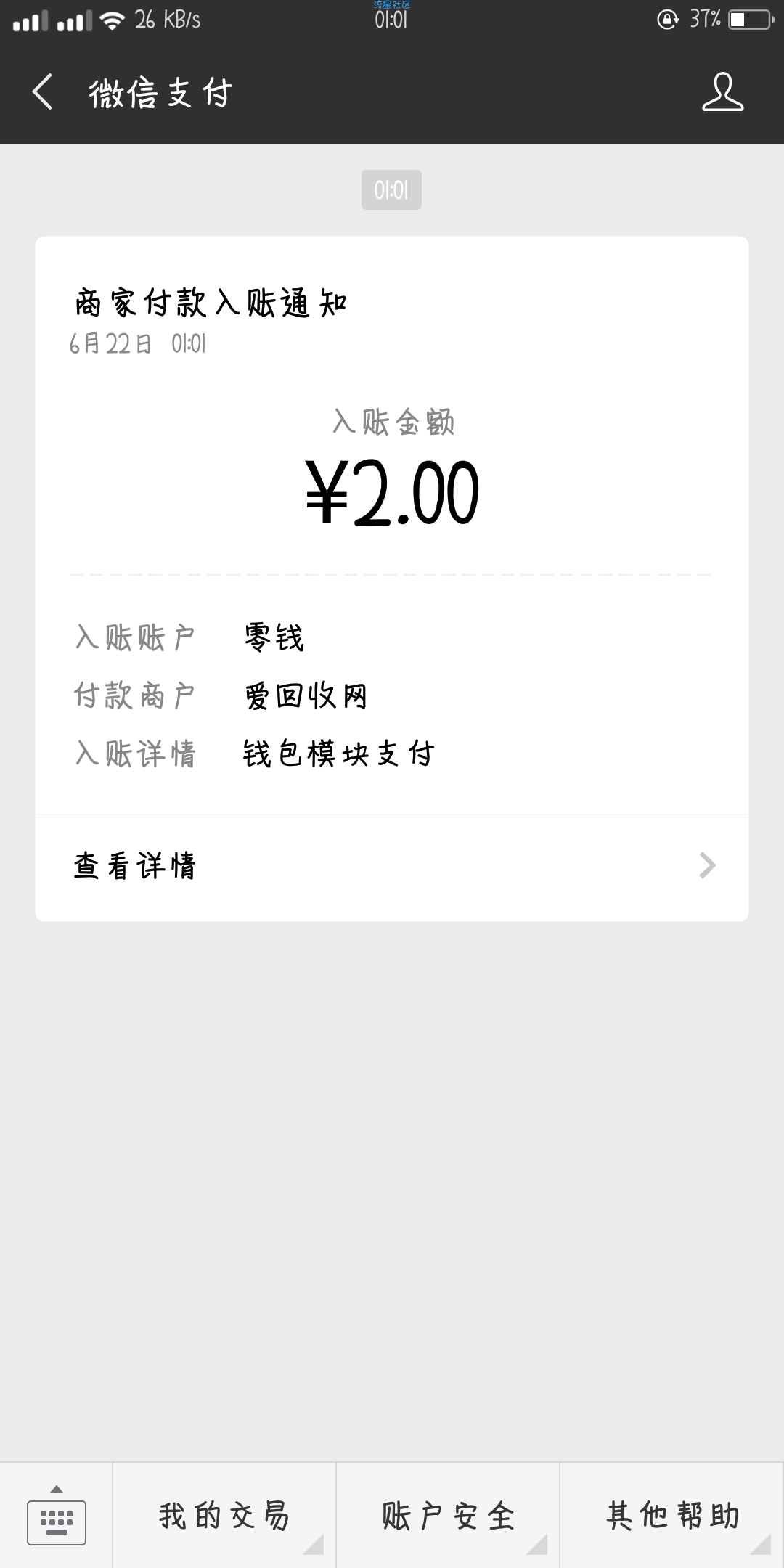The image size is (784, 1568).
Task: Open 查看详情 for this payment
Action: pos(392,865)
